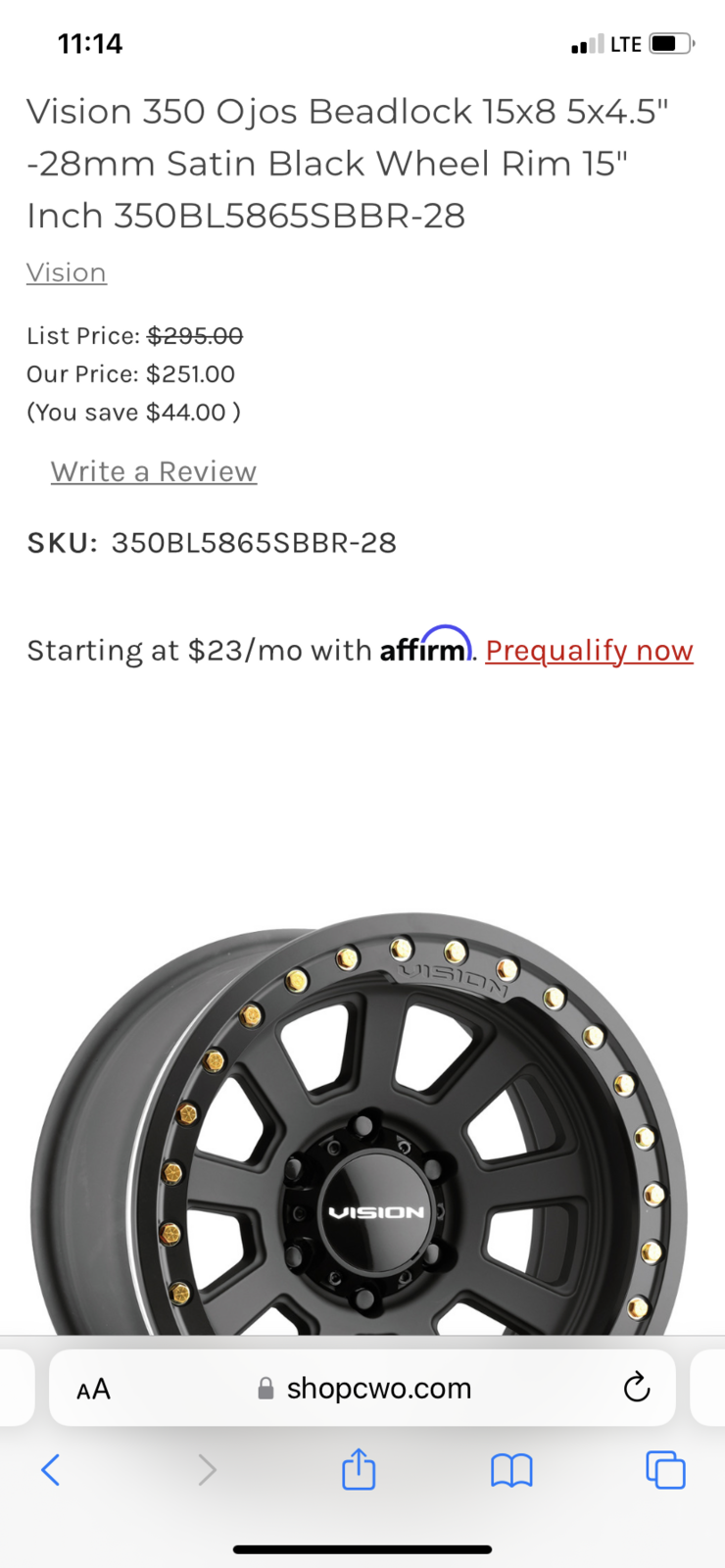Screen dimensions: 725x1568
Task: Open Safari bookmarks
Action: point(511,1470)
